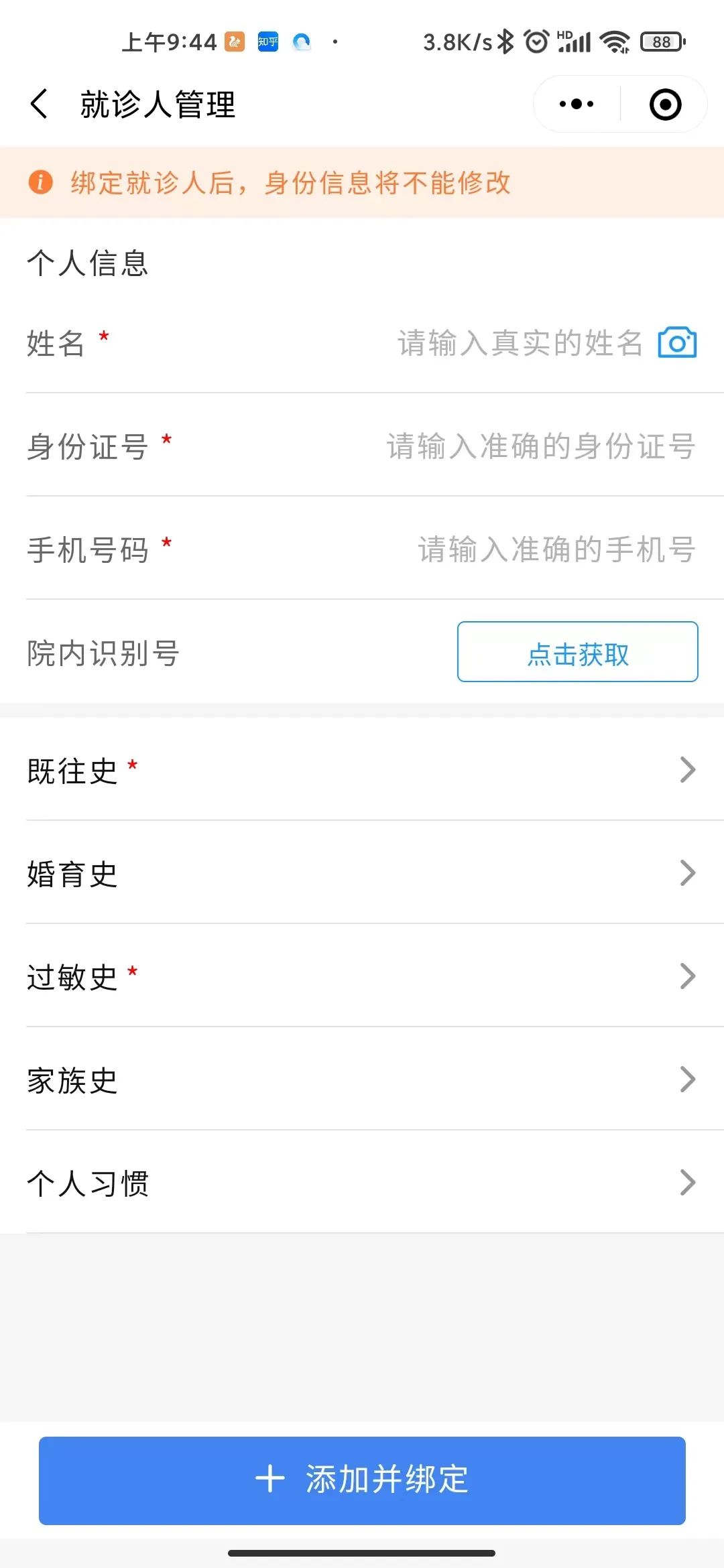Open the 婚育史 row
The width and height of the screenshot is (724, 1568).
click(x=362, y=872)
